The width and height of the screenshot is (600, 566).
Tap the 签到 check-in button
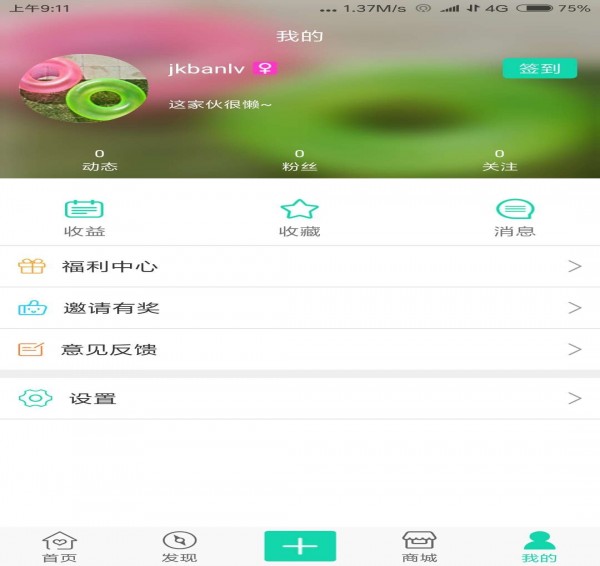539,69
